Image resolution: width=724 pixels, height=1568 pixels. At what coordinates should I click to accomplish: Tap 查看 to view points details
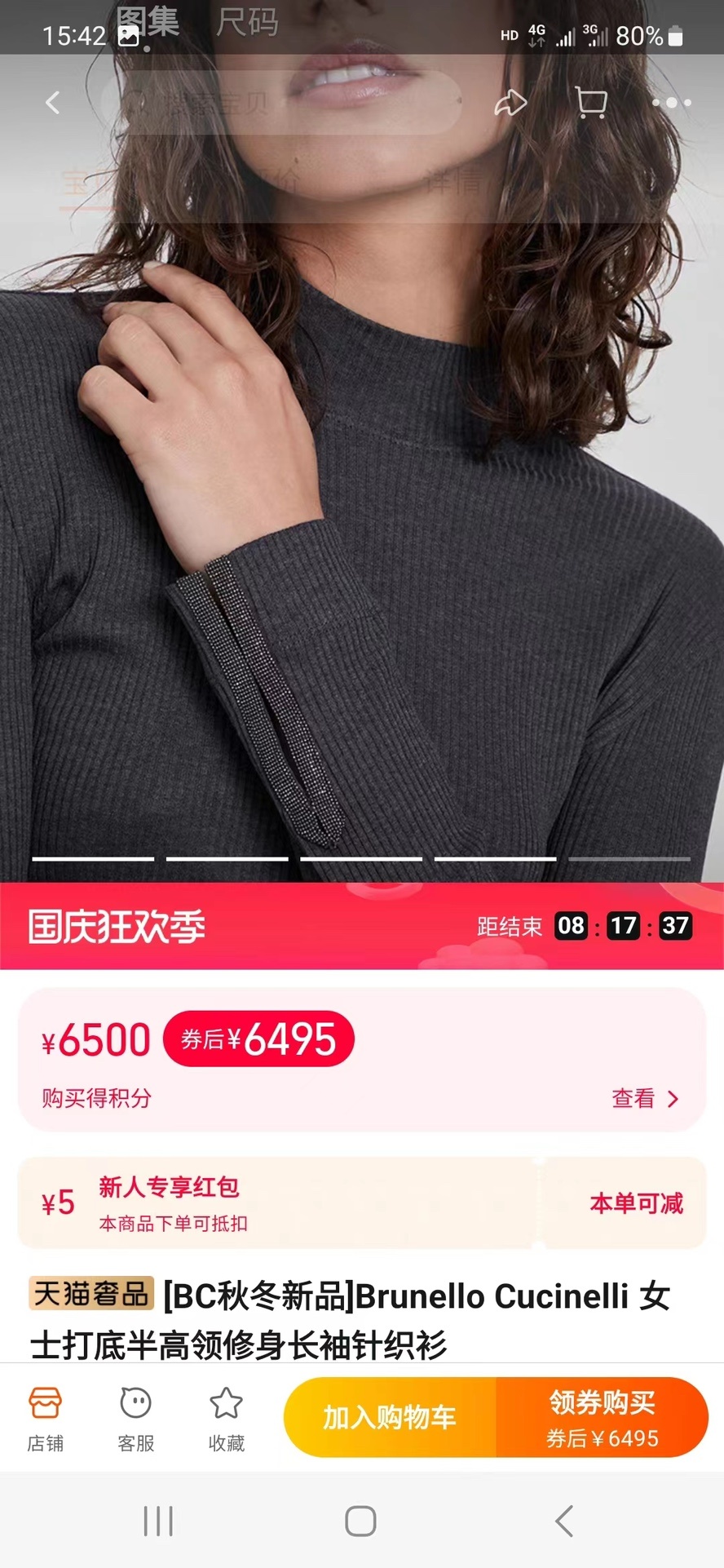(x=644, y=1099)
